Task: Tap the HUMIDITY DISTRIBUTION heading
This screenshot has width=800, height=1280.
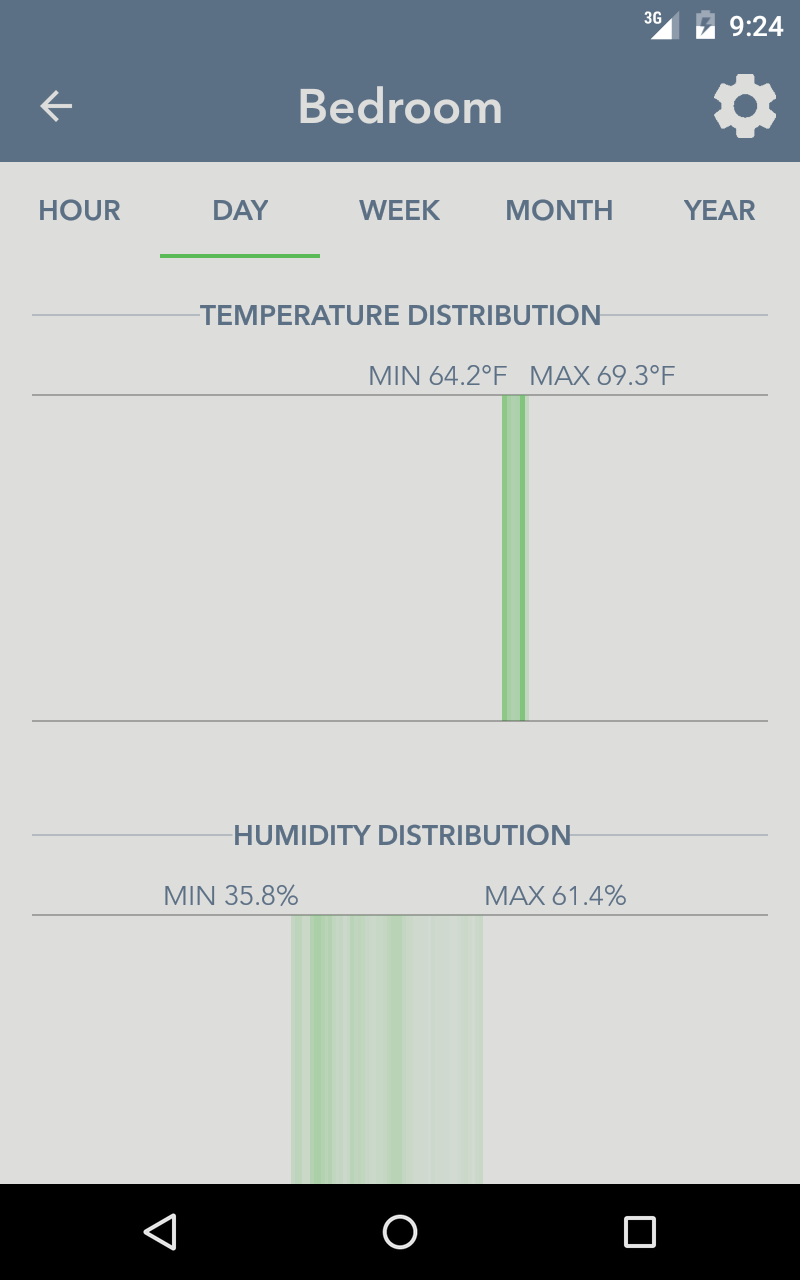Action: point(402,835)
